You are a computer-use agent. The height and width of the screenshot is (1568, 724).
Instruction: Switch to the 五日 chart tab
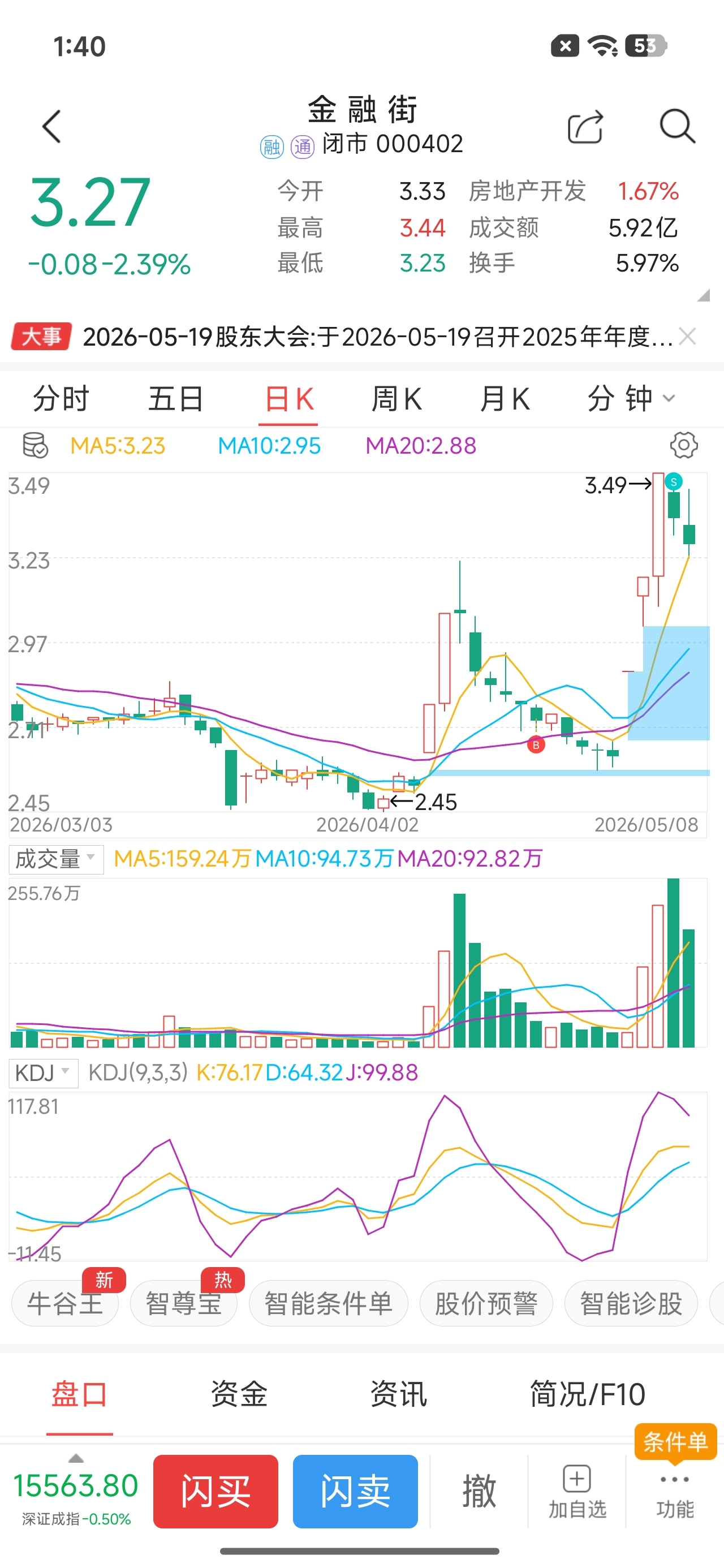[x=176, y=399]
